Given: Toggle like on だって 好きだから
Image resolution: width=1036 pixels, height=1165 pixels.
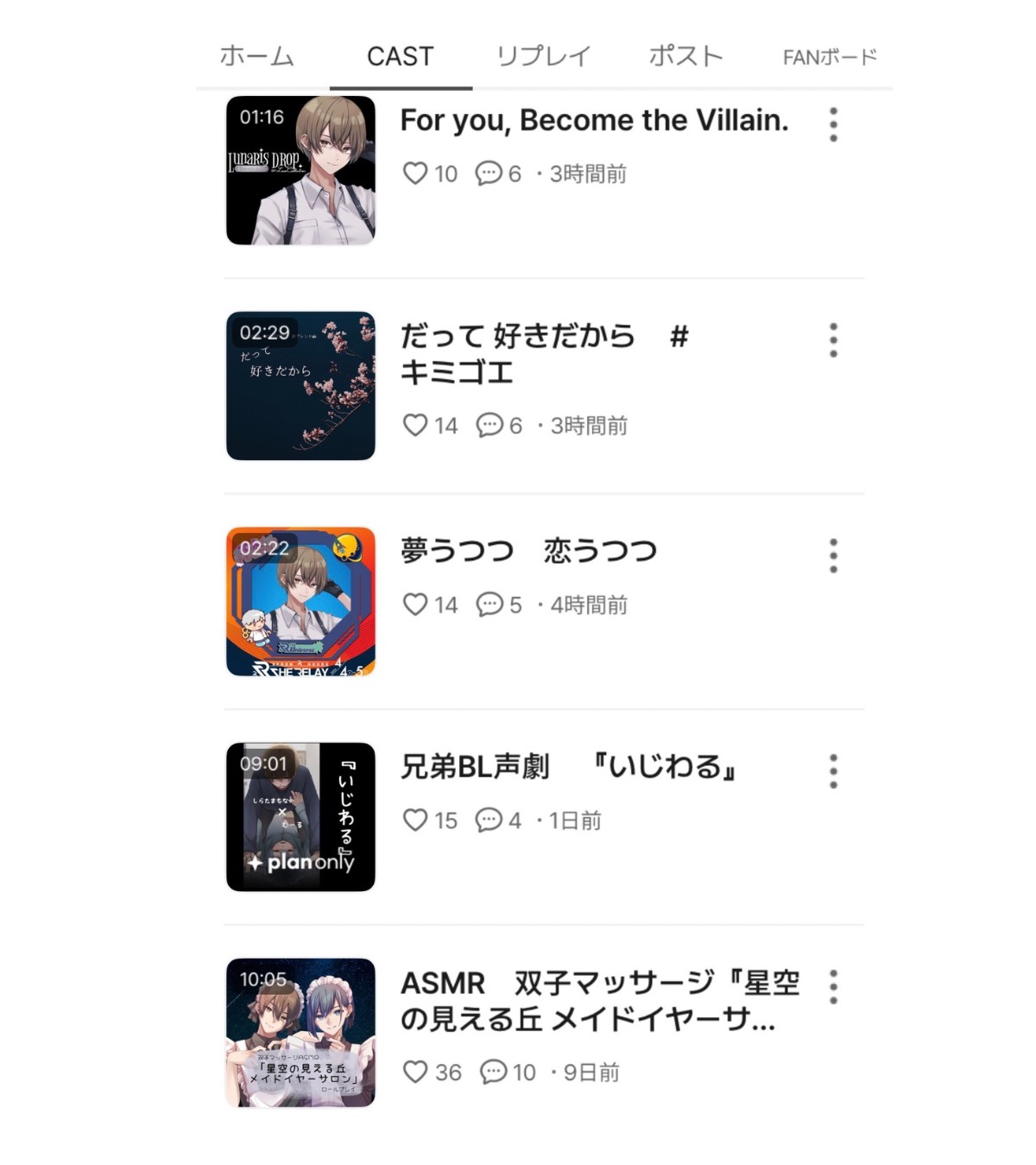Looking at the screenshot, I should pyautogui.click(x=417, y=425).
